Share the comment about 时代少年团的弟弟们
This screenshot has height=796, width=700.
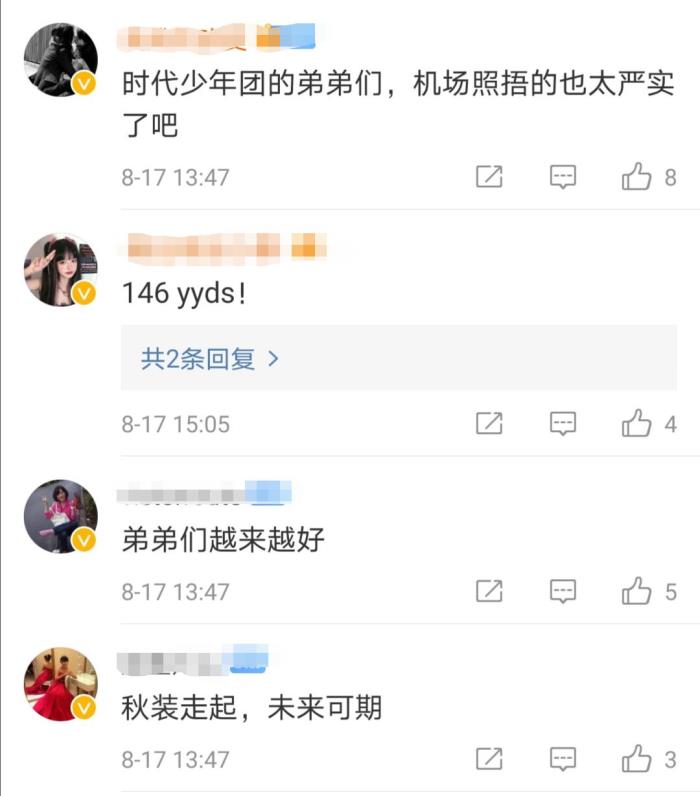coord(489,177)
